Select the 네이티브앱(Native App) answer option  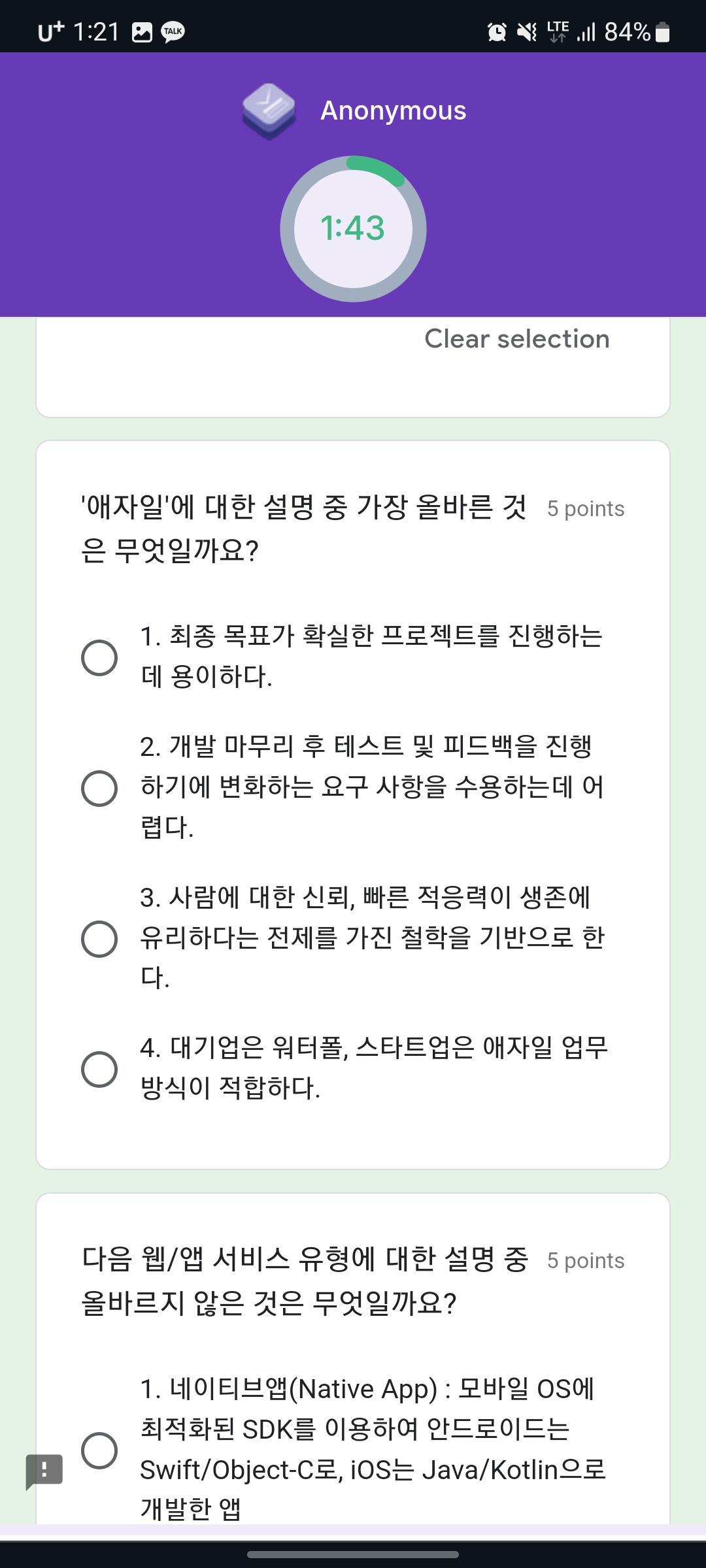pyautogui.click(x=99, y=1450)
